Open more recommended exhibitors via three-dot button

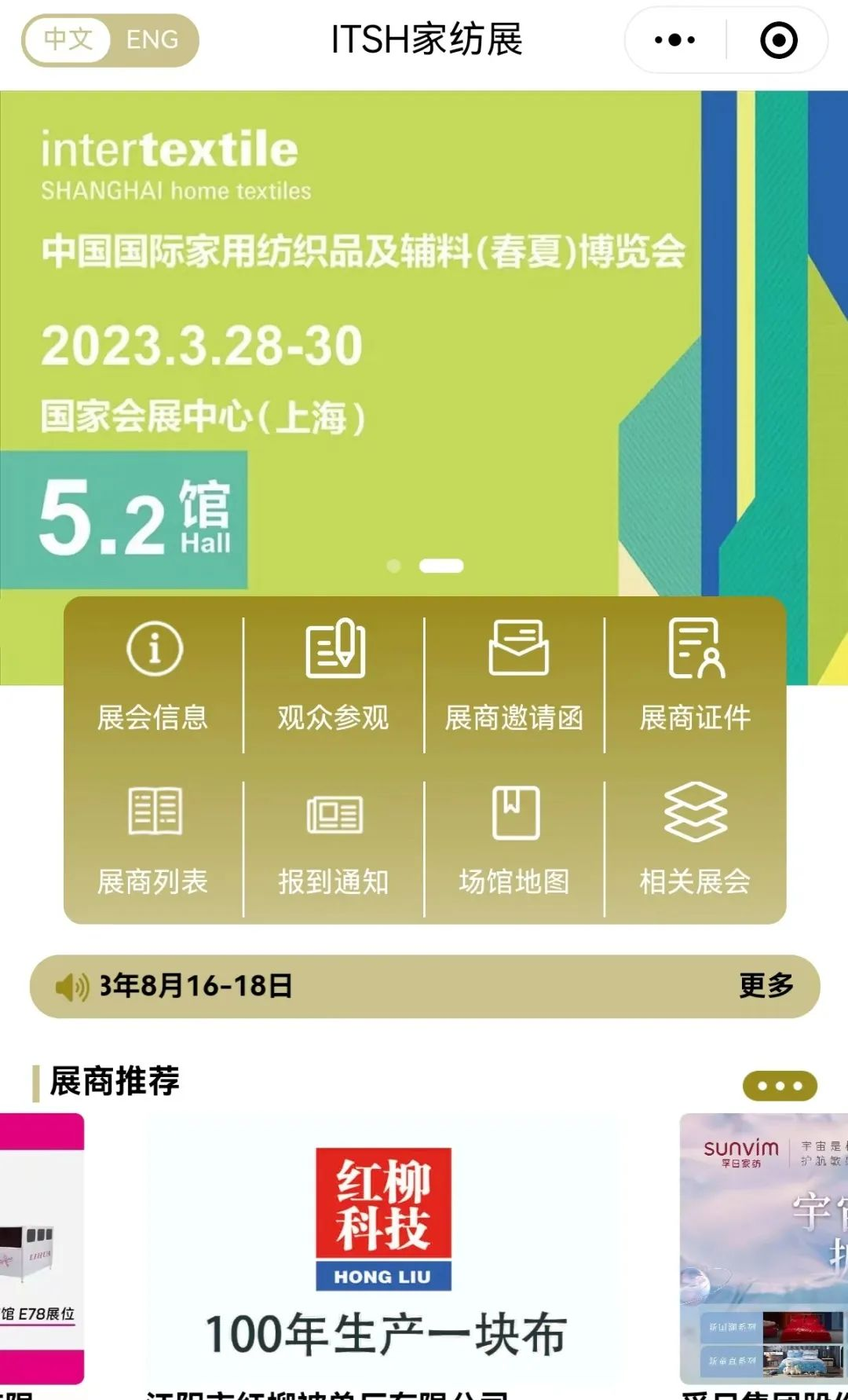[780, 1086]
